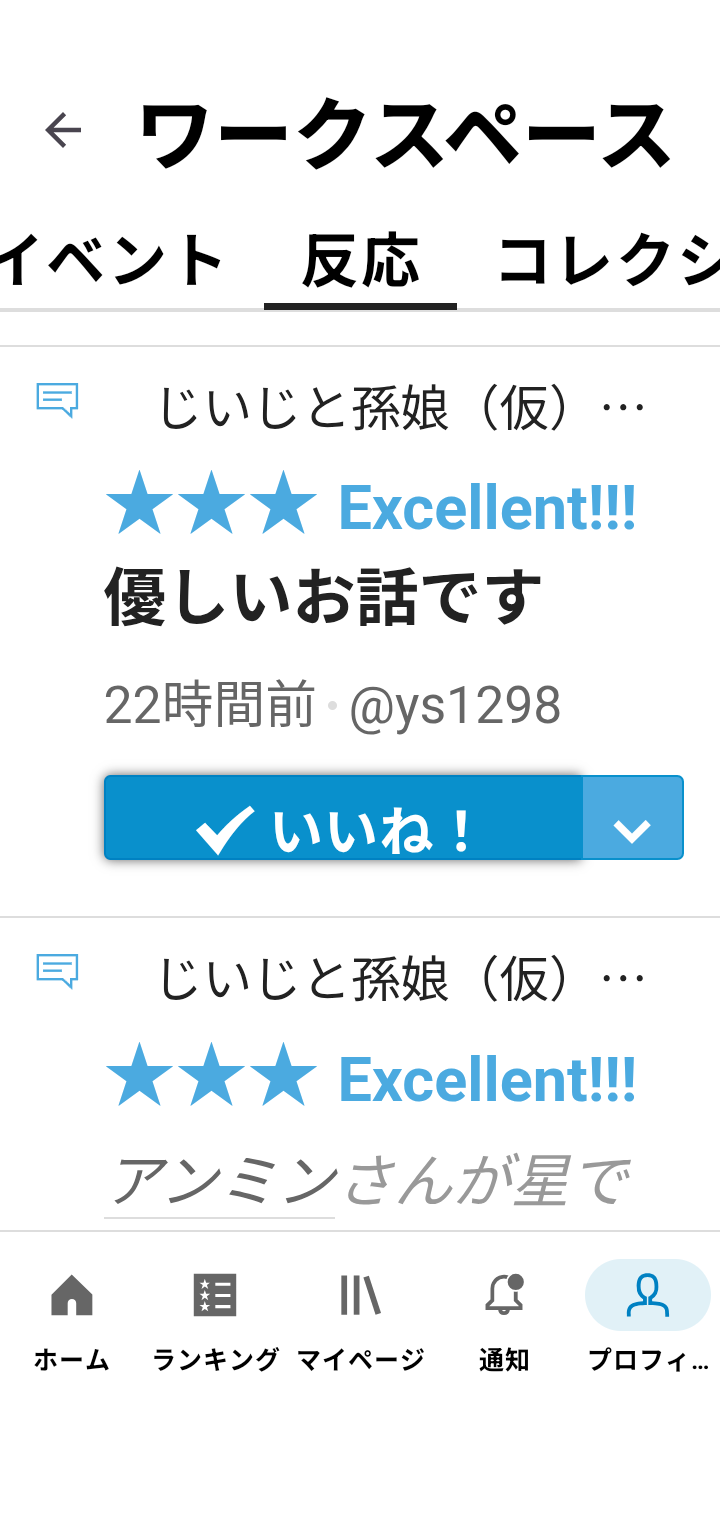Select the 反応 tab
Image resolution: width=720 pixels, height=1520 pixels.
click(x=360, y=262)
